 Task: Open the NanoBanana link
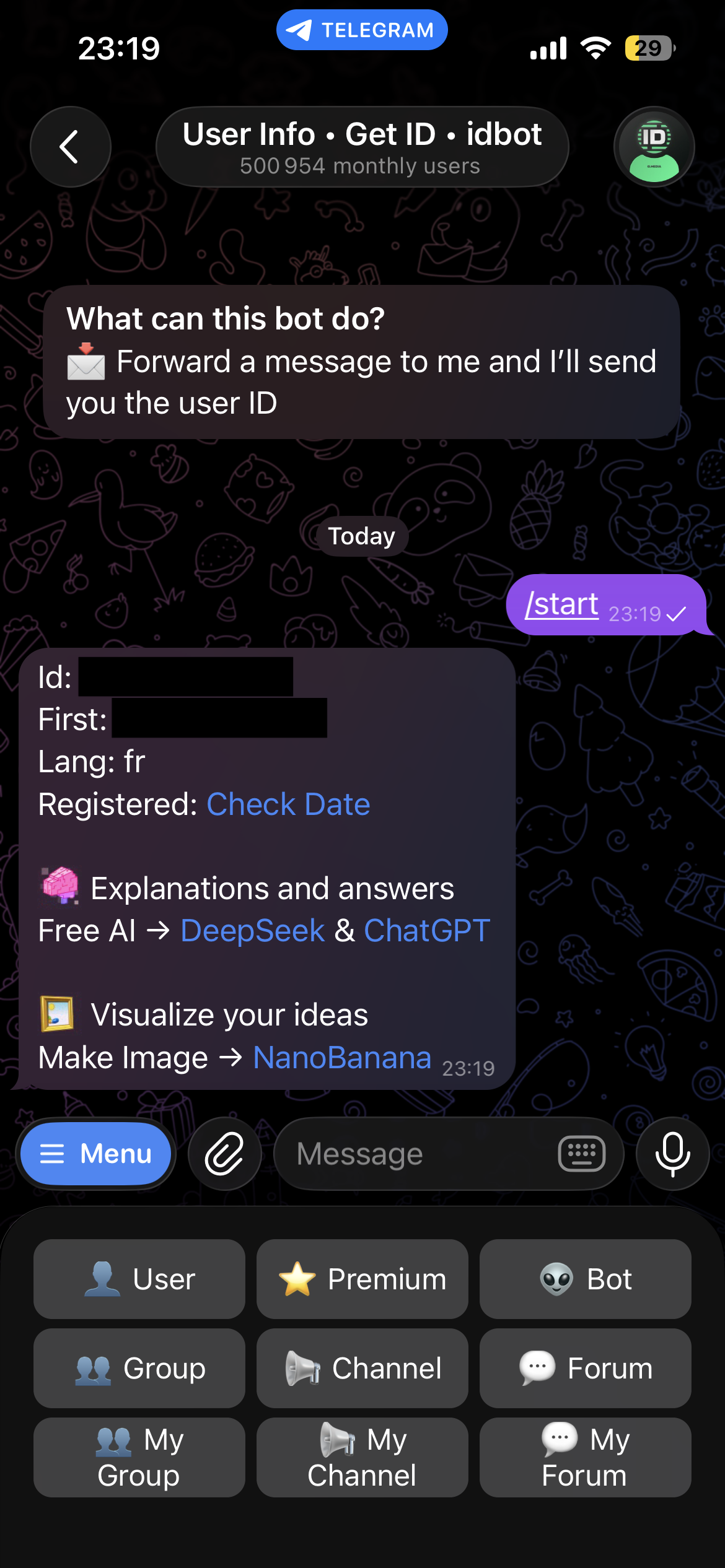pyautogui.click(x=342, y=1058)
